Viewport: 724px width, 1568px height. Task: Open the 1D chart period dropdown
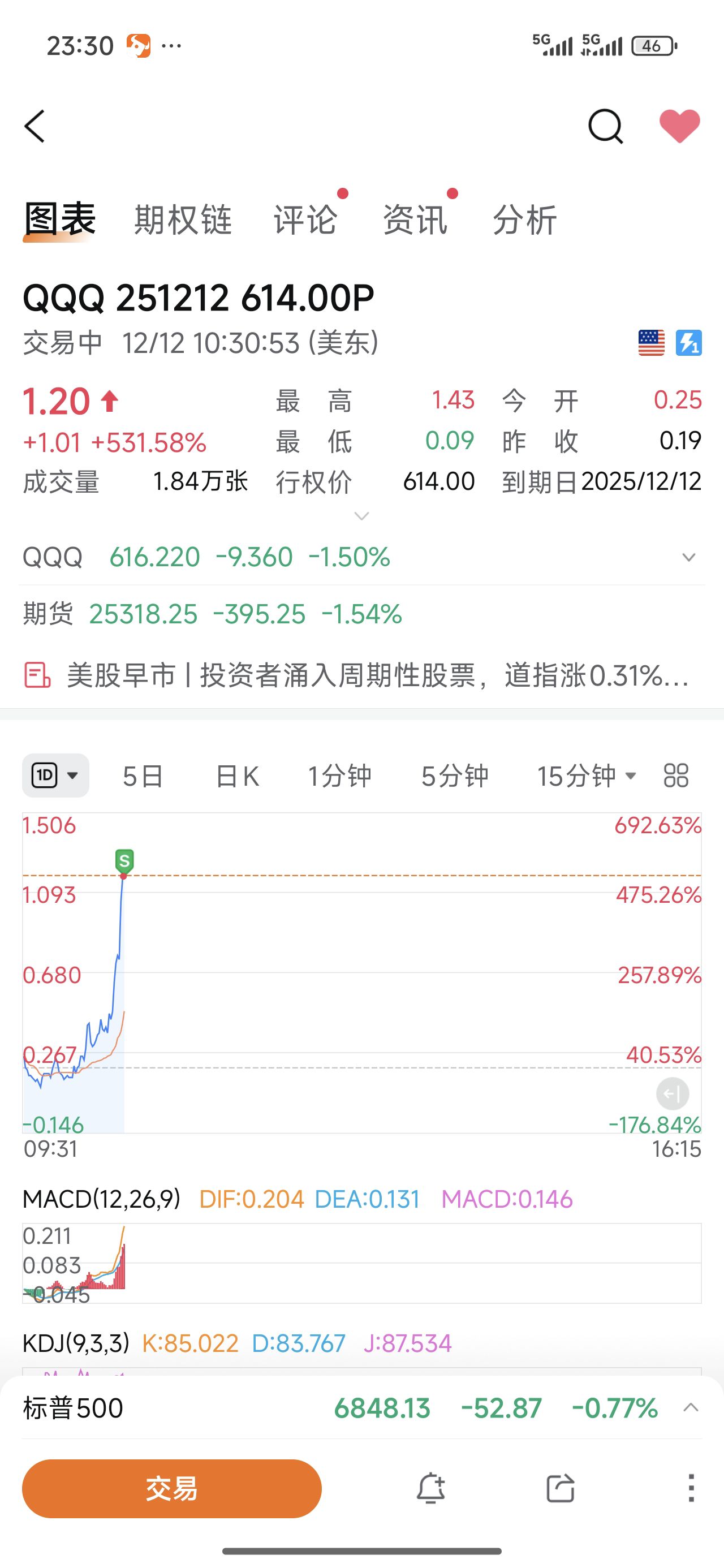pyautogui.click(x=55, y=776)
